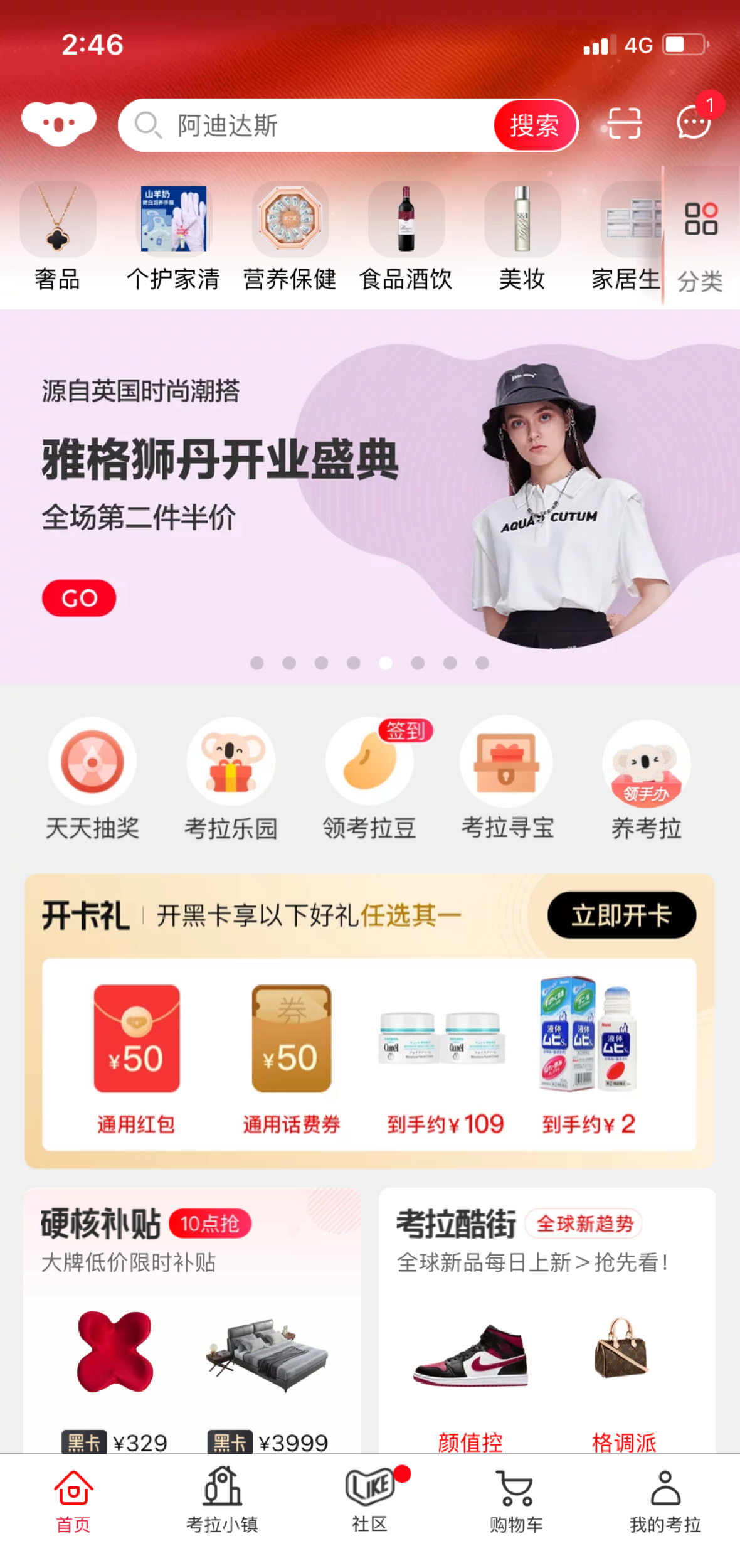
Task: Tap the red 搜索 search button
Action: (534, 125)
